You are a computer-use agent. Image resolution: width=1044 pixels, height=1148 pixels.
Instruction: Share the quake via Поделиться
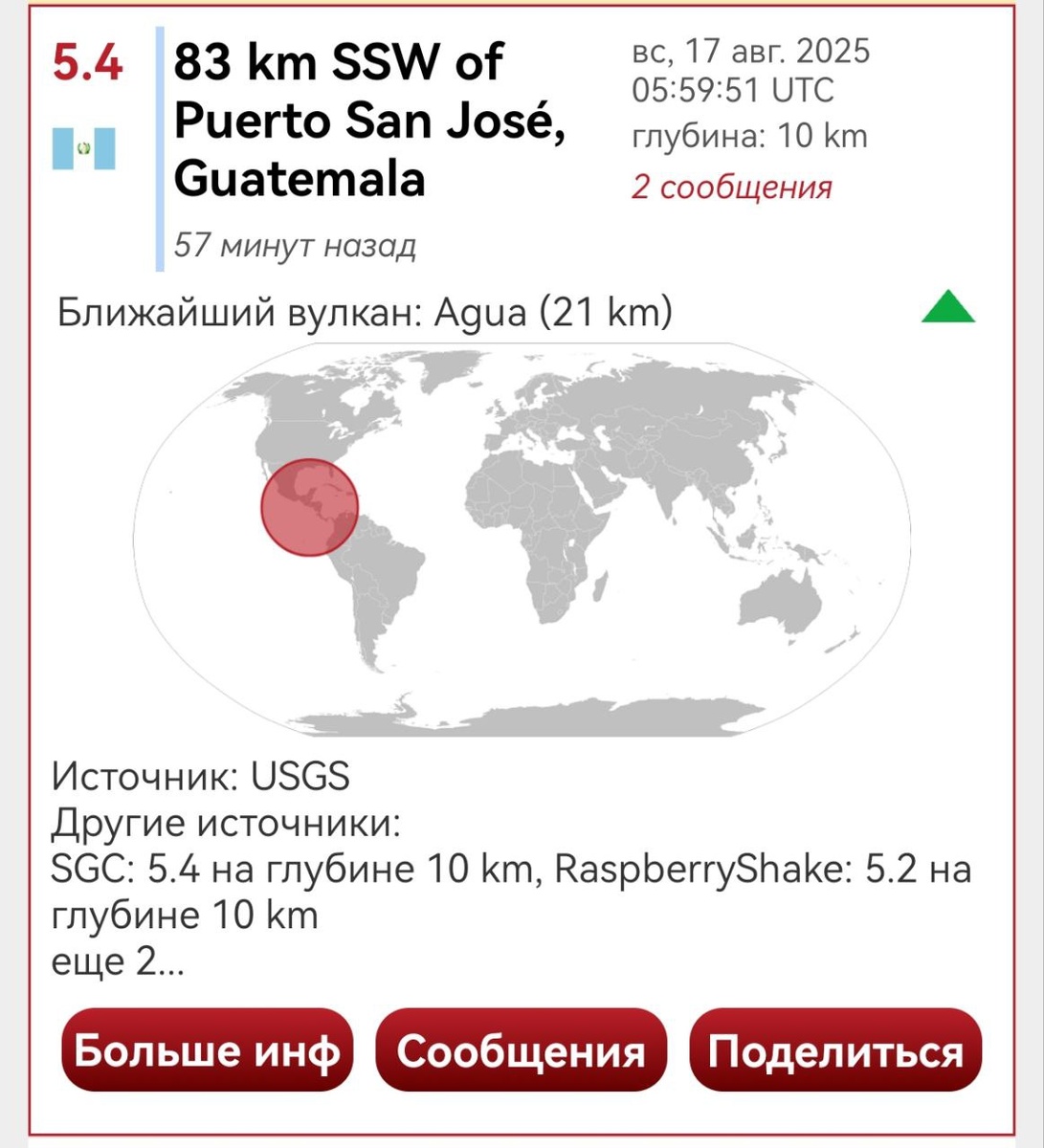835,1050
